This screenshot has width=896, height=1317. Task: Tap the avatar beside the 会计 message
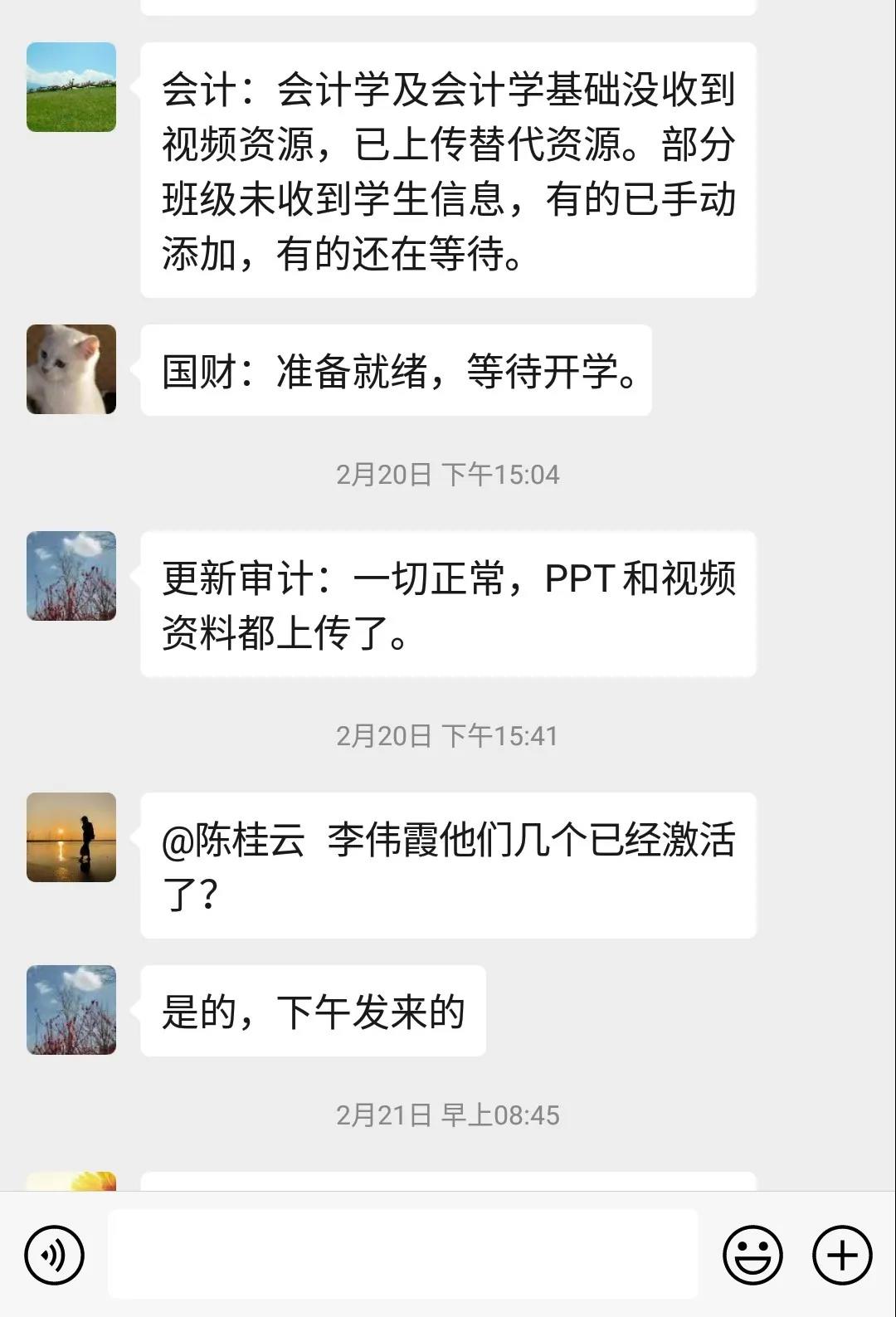click(71, 87)
